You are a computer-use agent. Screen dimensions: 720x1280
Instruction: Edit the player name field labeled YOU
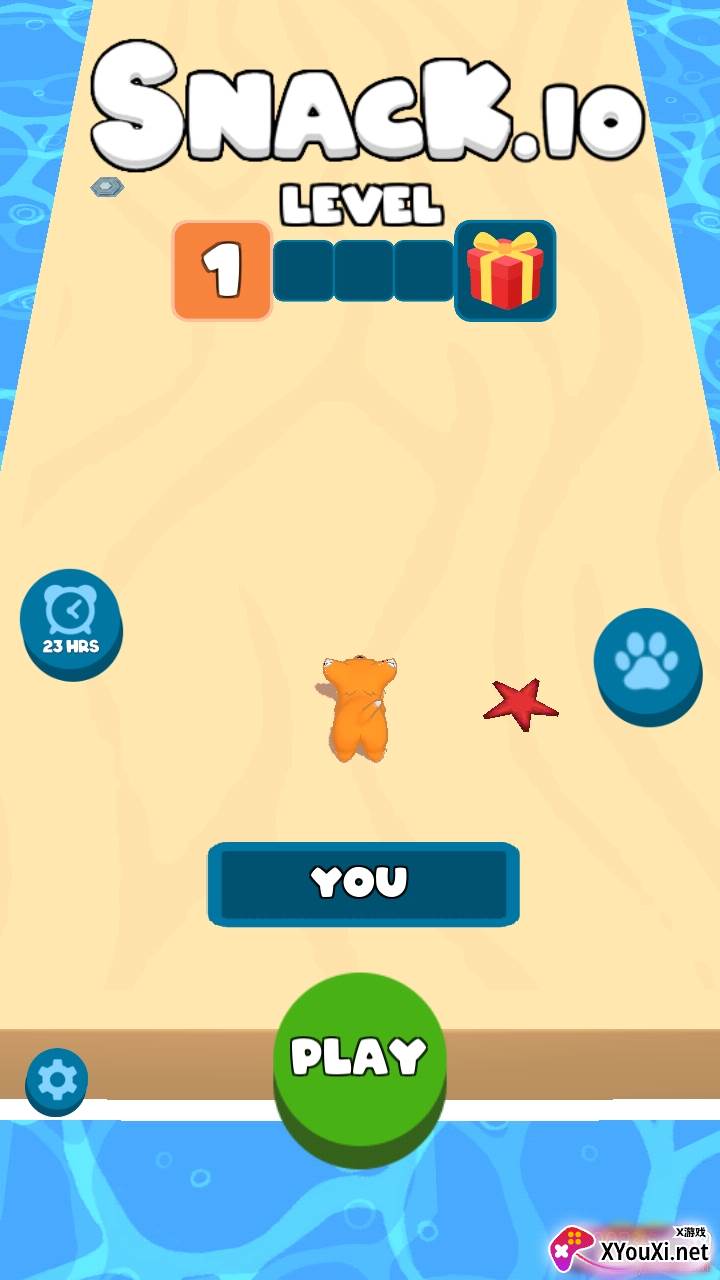363,883
